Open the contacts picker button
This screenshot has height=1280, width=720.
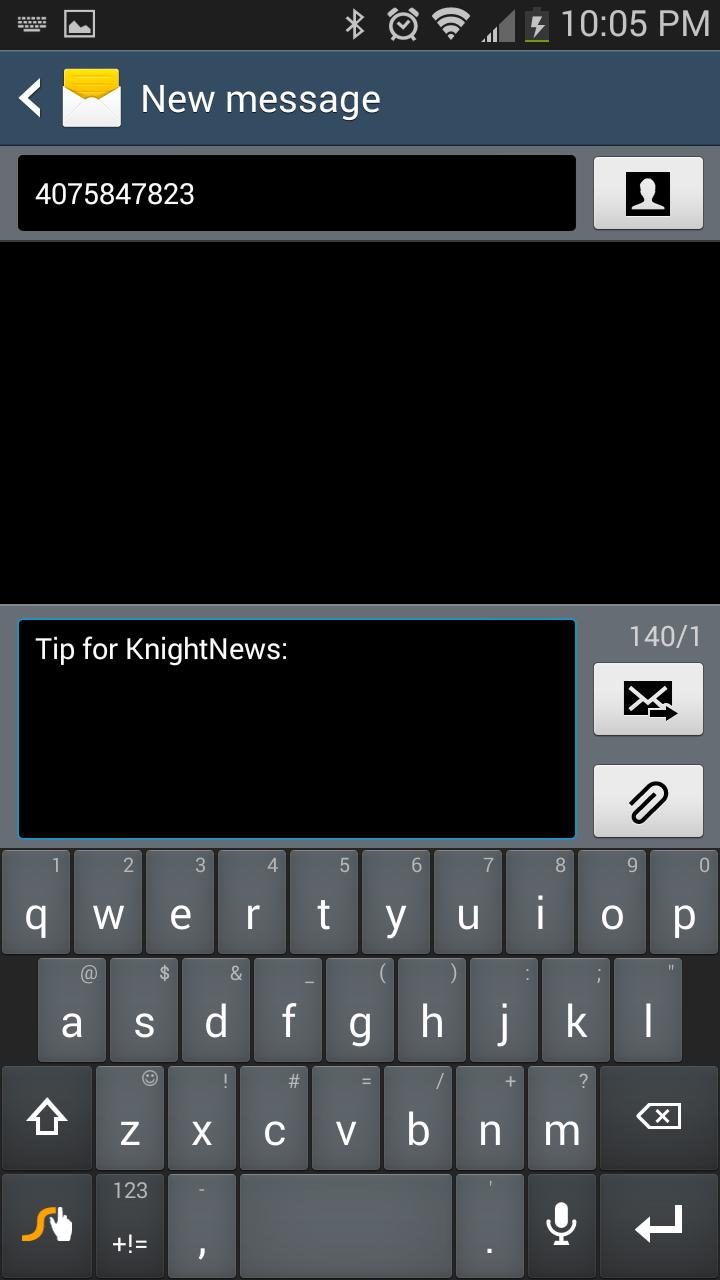(x=648, y=193)
